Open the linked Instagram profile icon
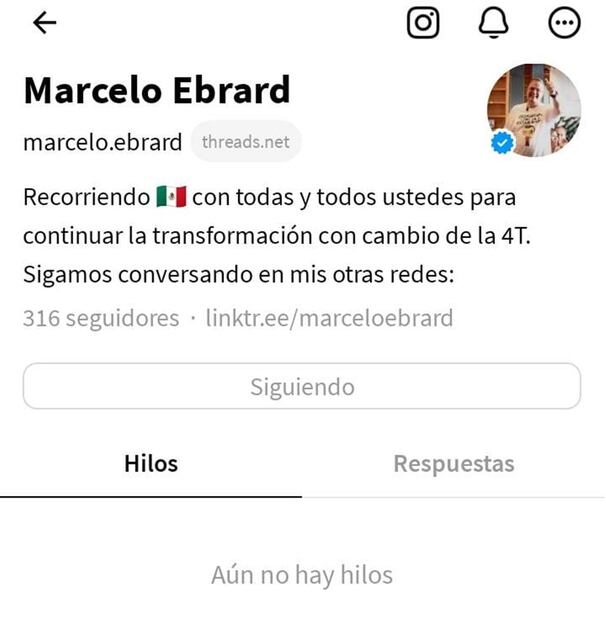 point(423,23)
